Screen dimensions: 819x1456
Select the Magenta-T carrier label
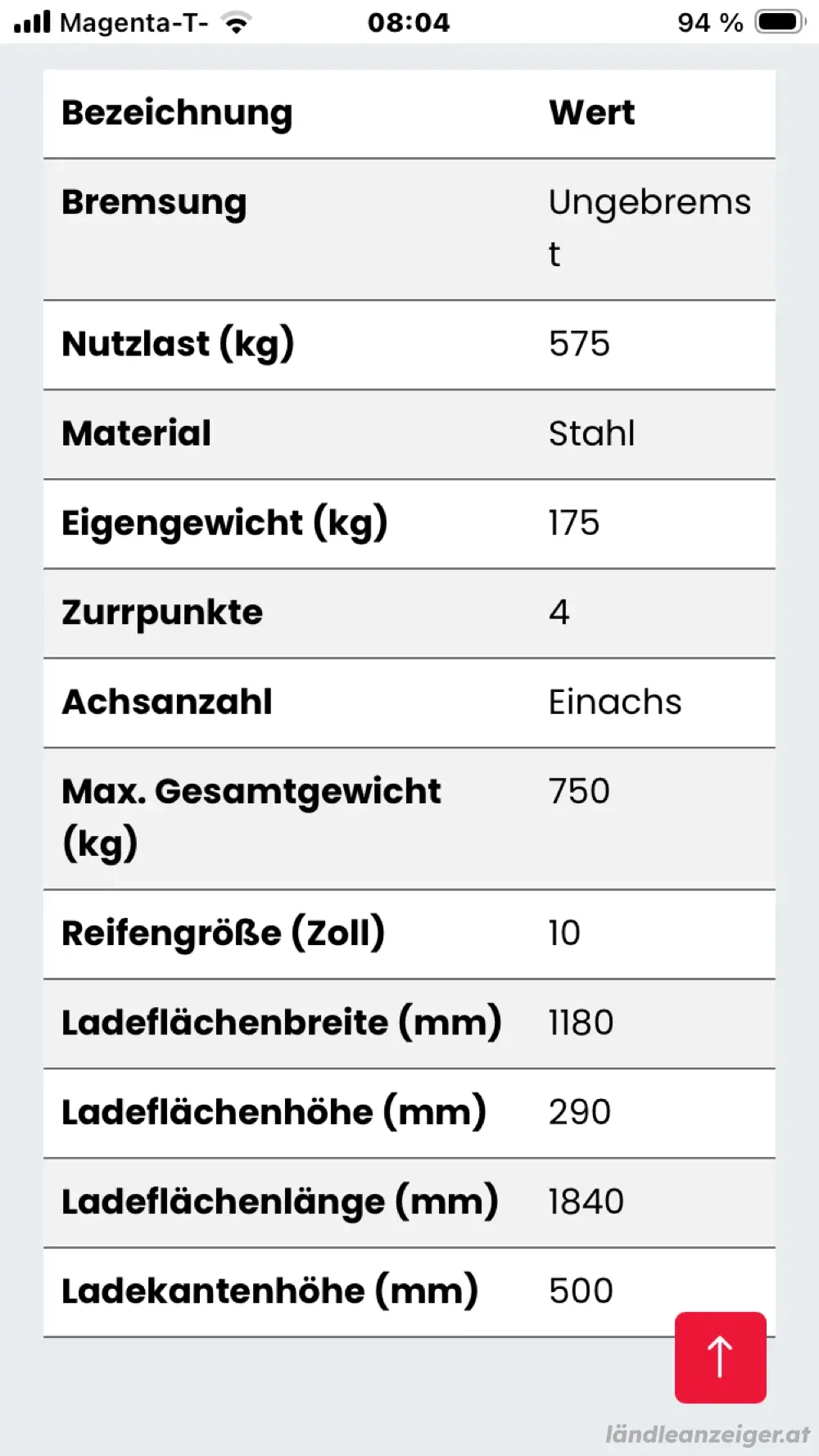click(135, 22)
